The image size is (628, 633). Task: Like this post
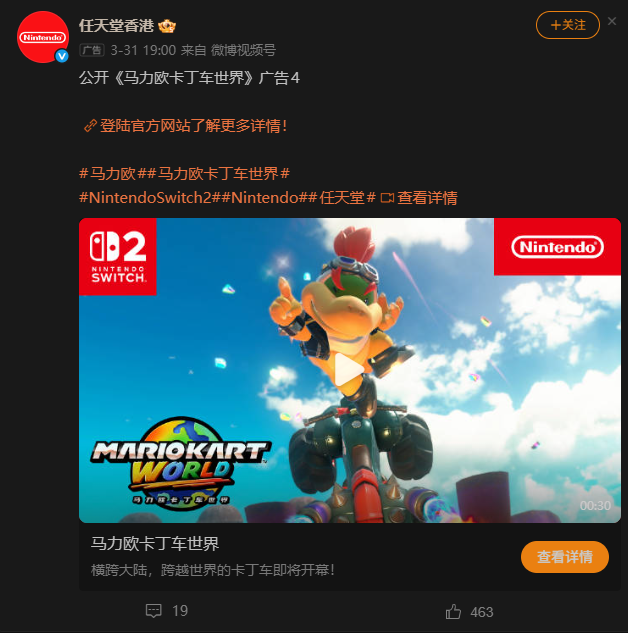pos(470,611)
